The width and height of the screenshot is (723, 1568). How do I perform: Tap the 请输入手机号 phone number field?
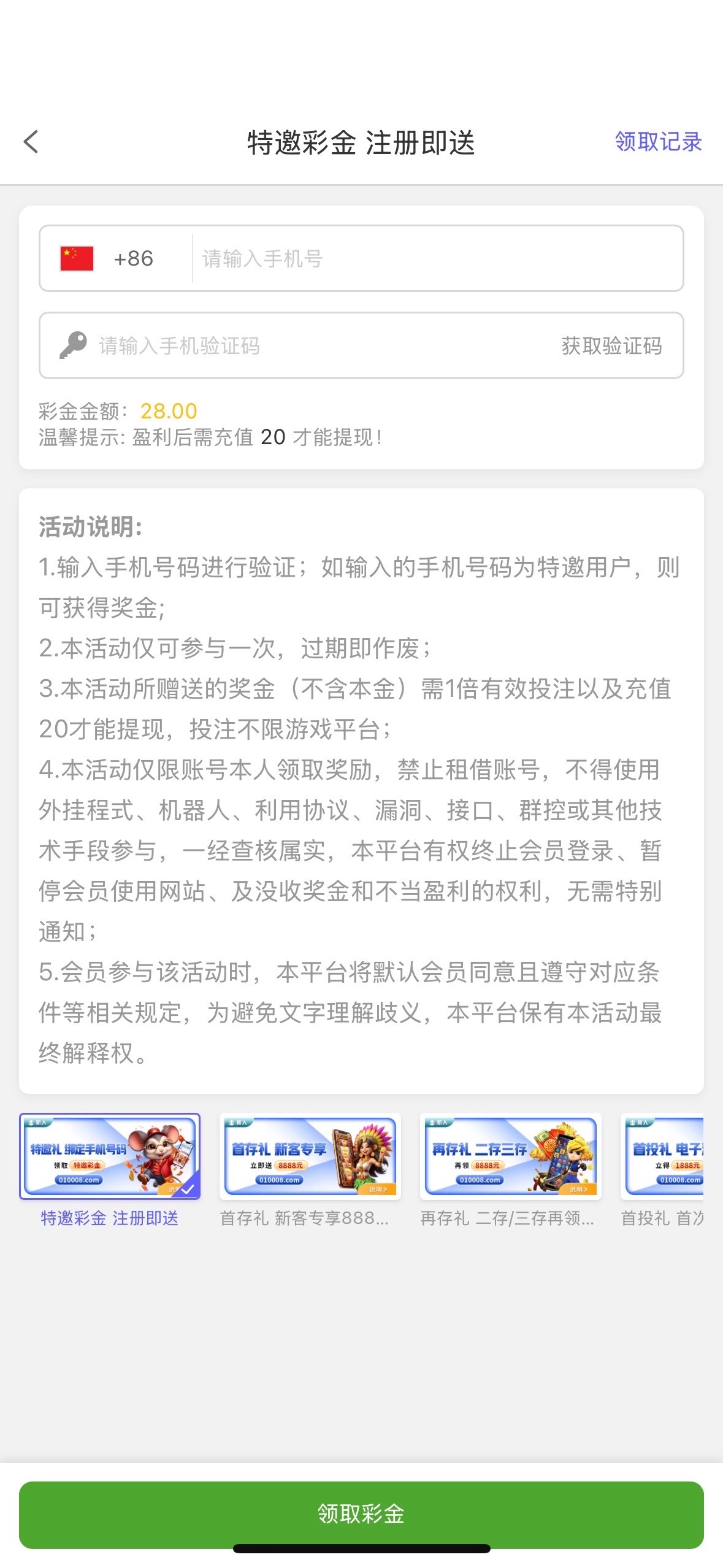[435, 258]
